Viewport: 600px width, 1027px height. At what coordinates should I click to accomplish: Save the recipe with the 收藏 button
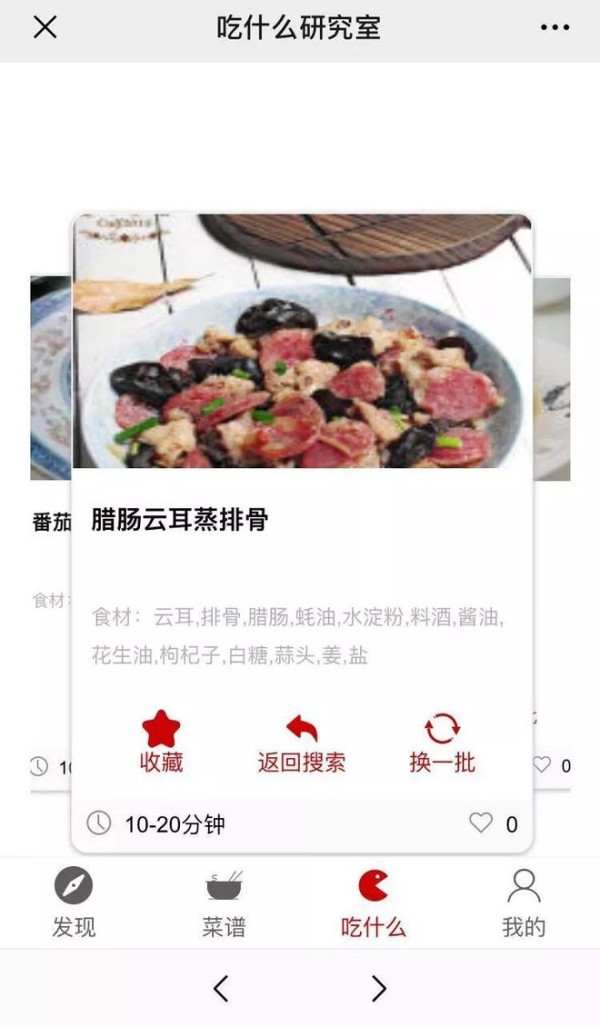pyautogui.click(x=161, y=743)
